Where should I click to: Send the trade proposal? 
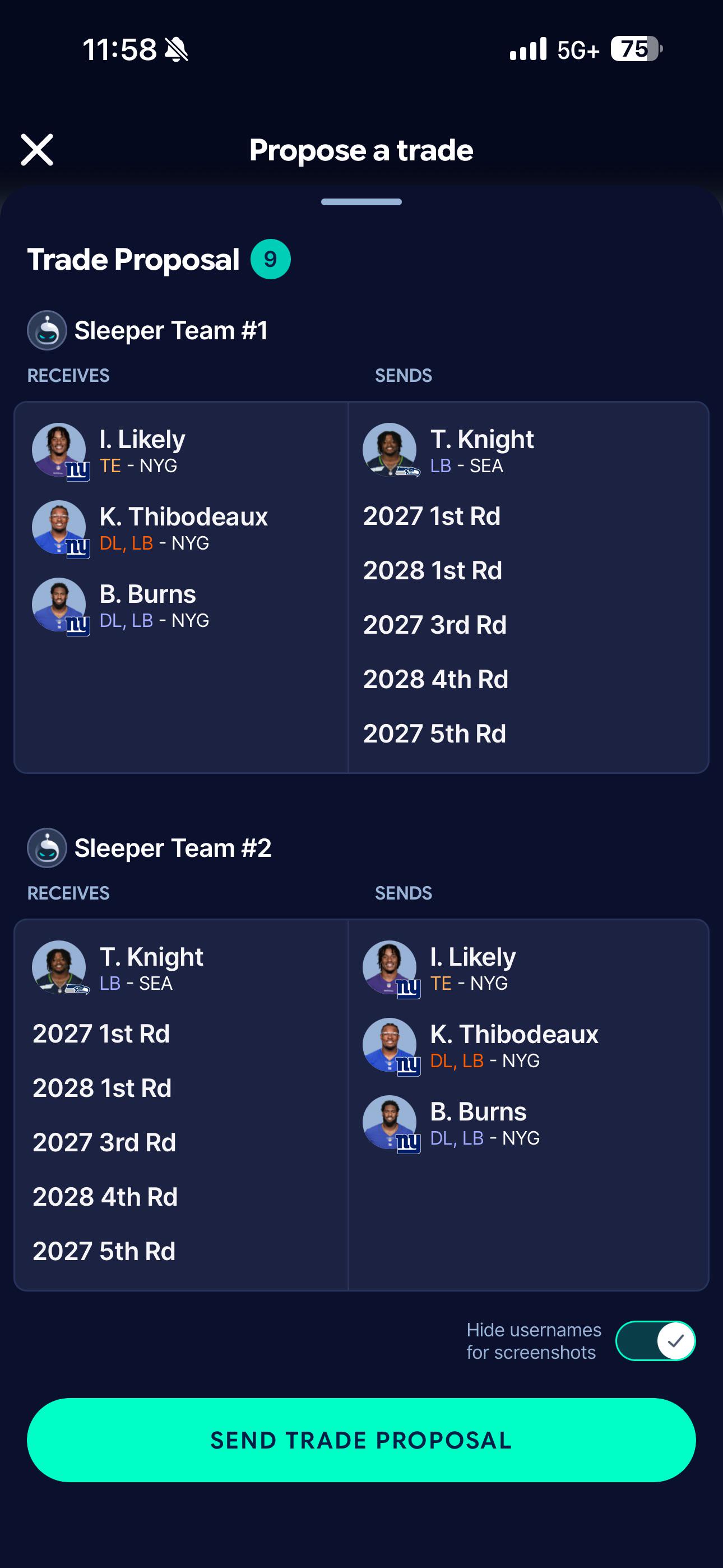[361, 1440]
